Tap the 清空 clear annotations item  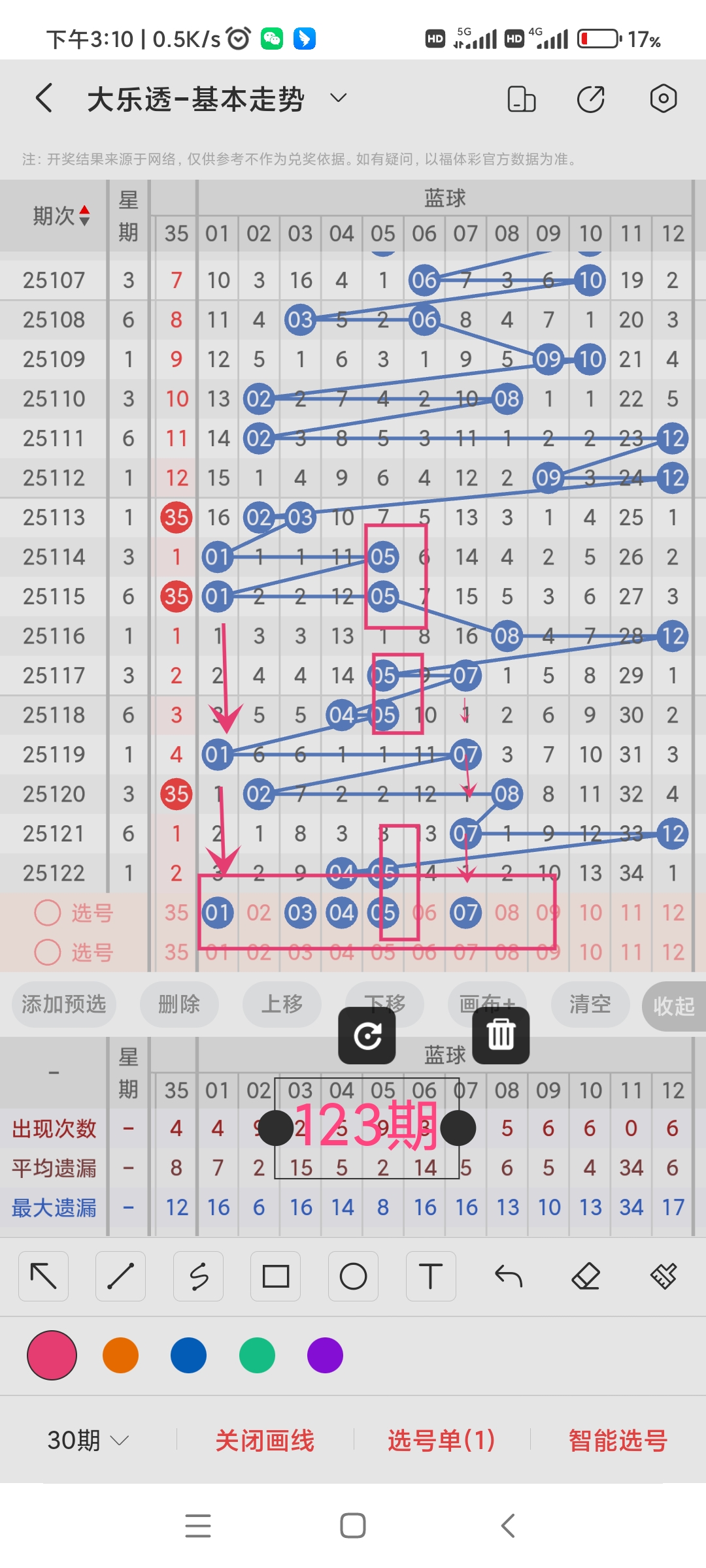point(589,1005)
